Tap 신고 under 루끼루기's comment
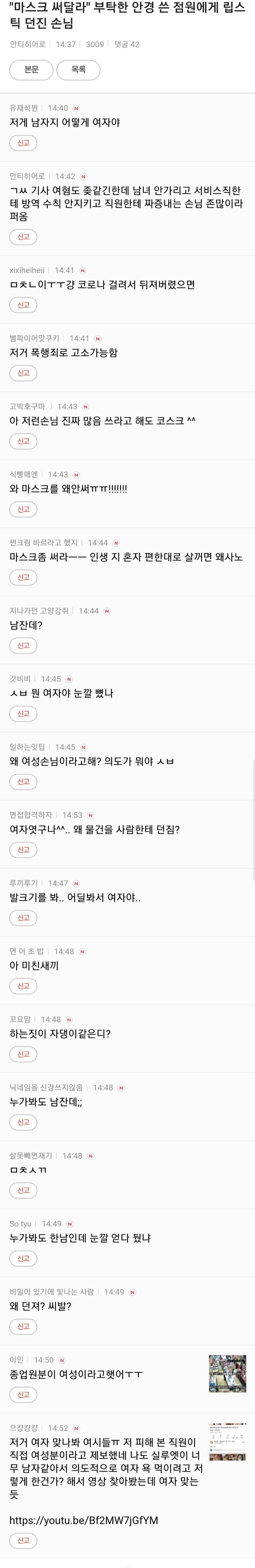255x1568 pixels. click(x=23, y=918)
